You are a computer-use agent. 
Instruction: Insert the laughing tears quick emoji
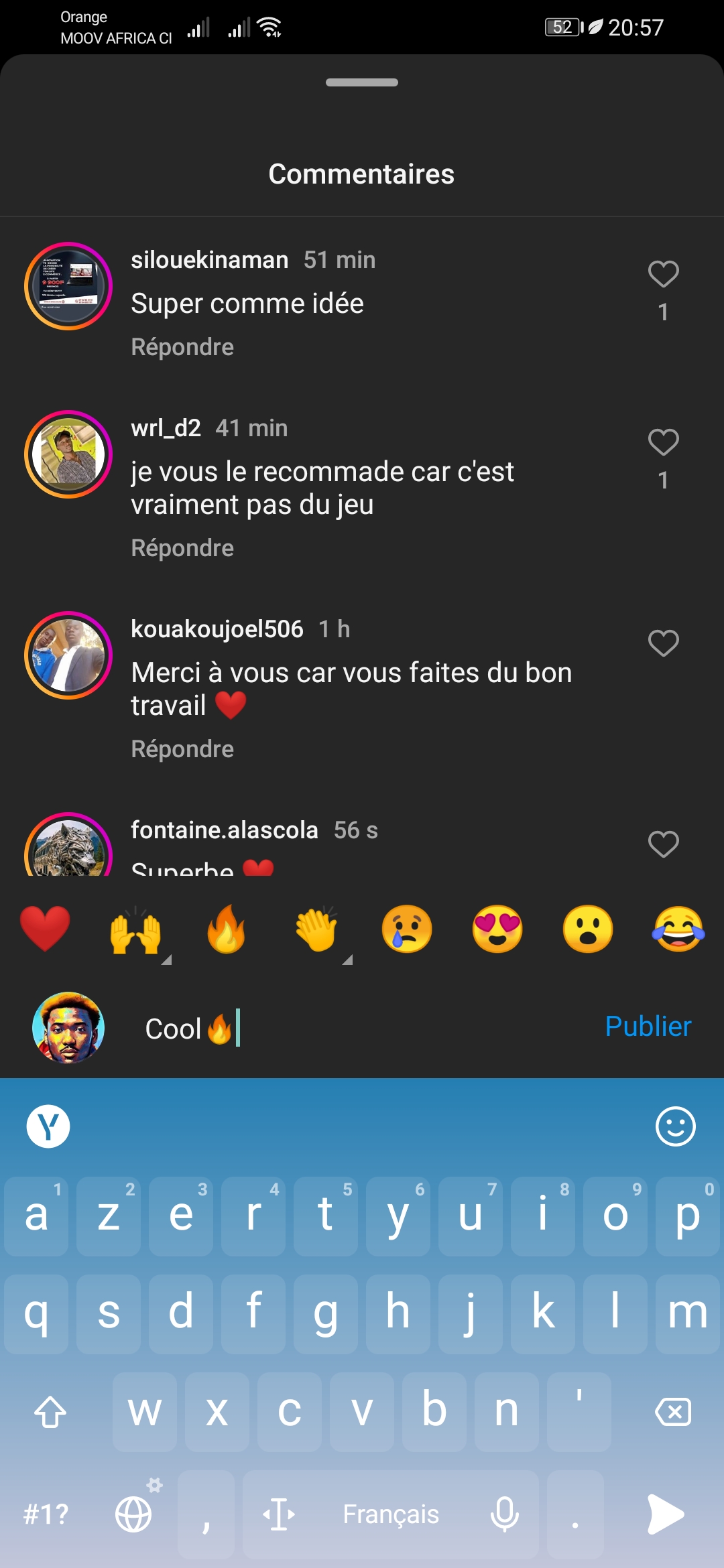click(x=678, y=929)
